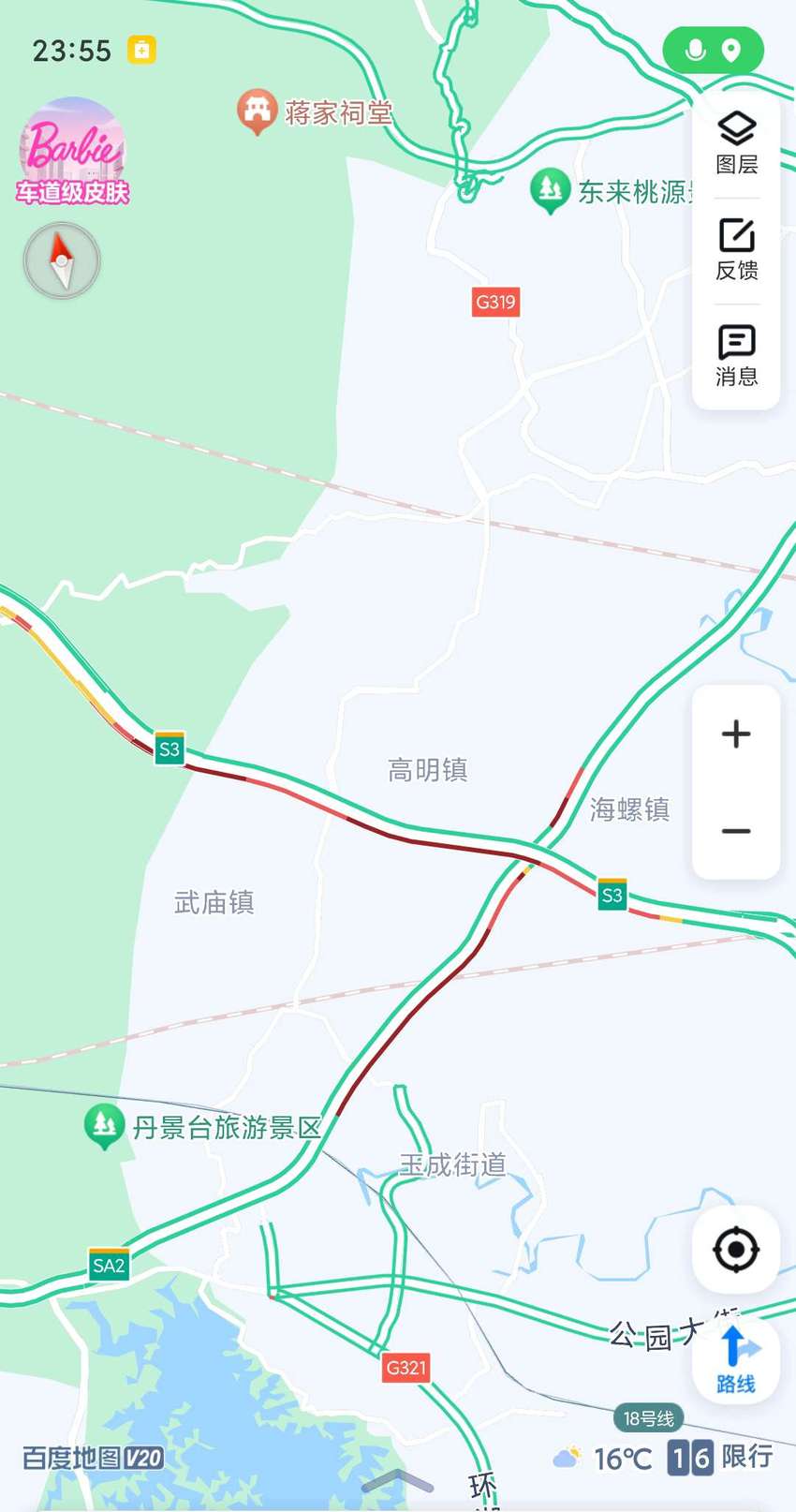Select the 丹景台旅游景区 marker
The height and width of the screenshot is (1512, 796).
tap(104, 1127)
